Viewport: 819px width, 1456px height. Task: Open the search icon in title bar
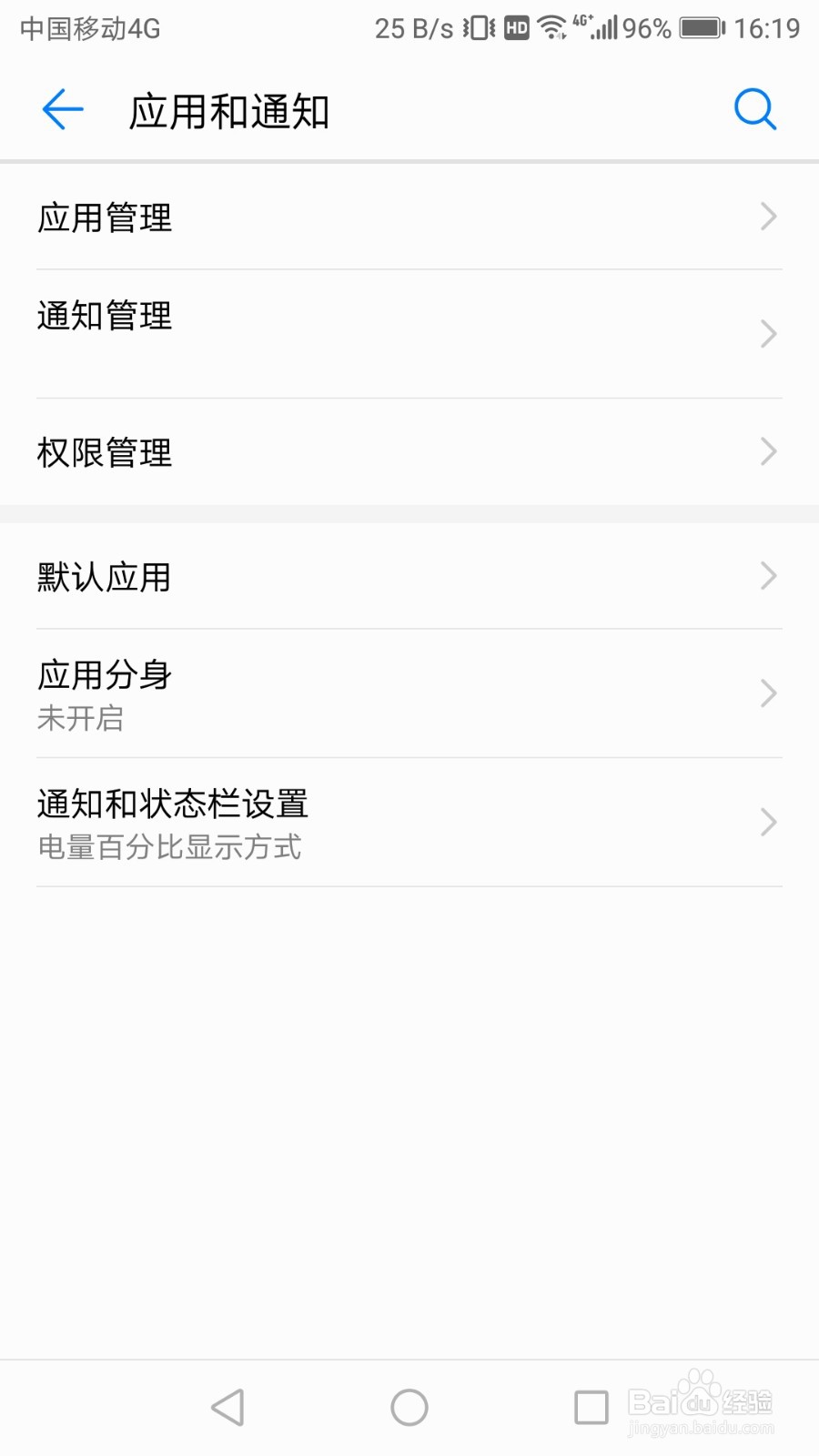[x=755, y=109]
